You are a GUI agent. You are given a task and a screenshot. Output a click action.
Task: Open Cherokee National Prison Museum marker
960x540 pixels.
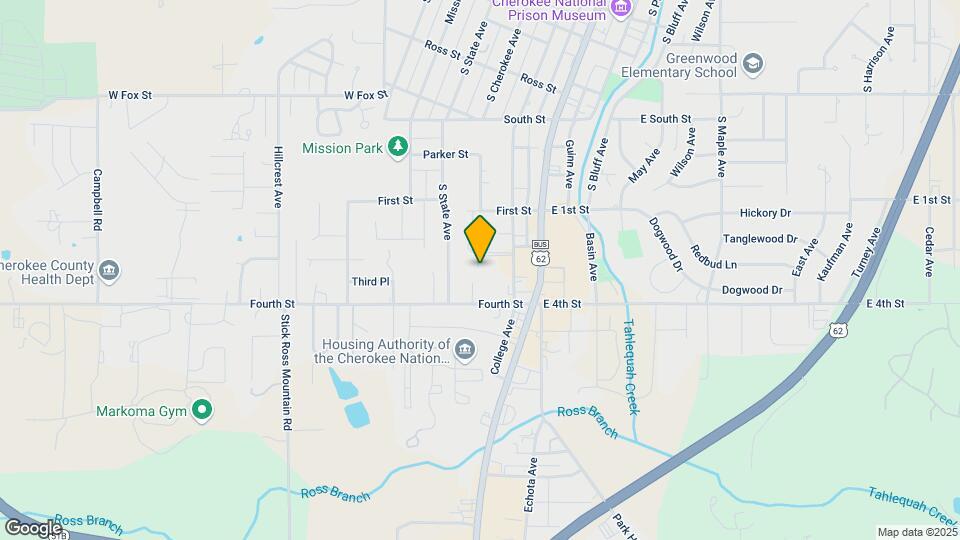pos(621,9)
